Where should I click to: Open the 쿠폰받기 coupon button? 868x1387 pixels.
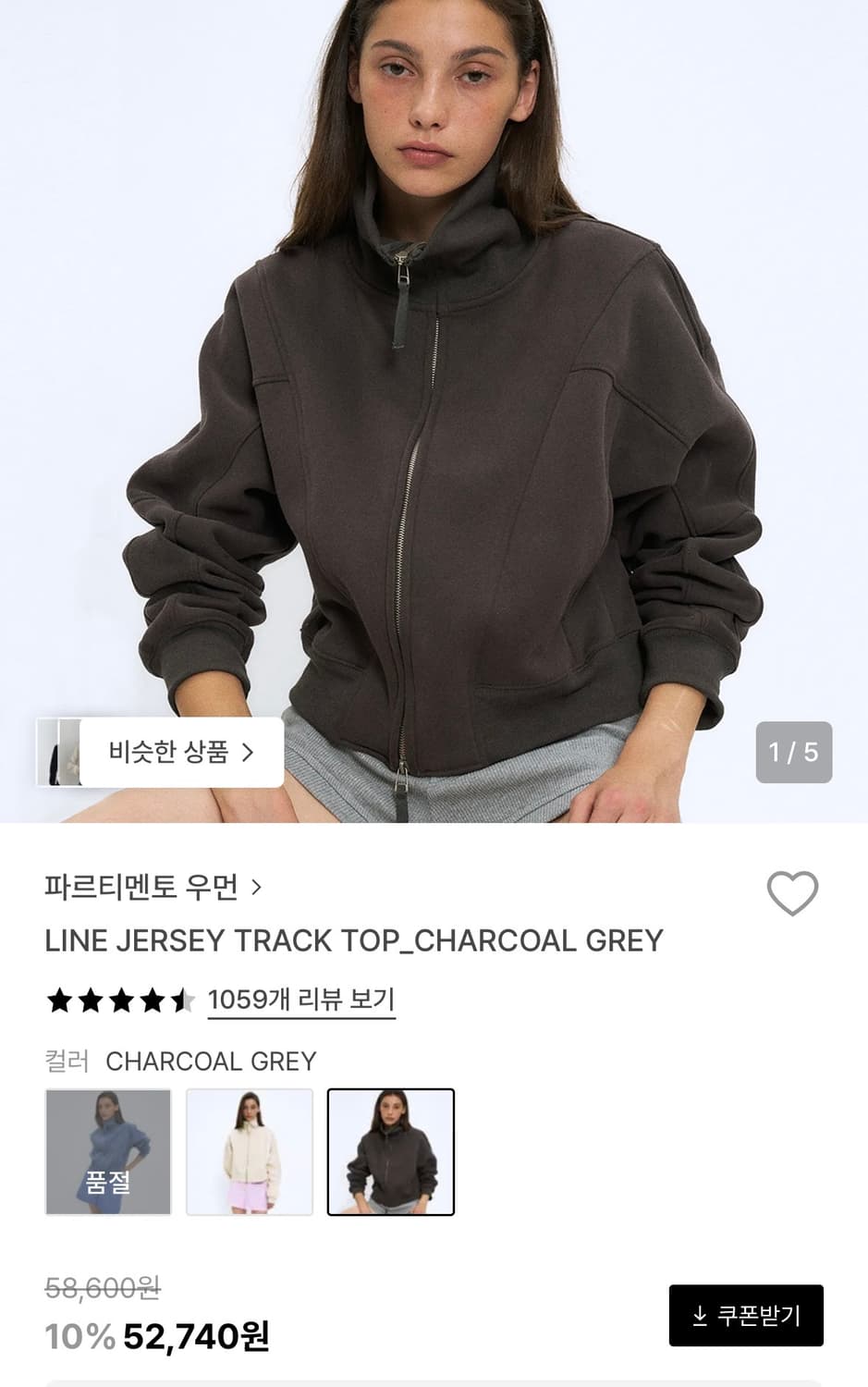747,1316
